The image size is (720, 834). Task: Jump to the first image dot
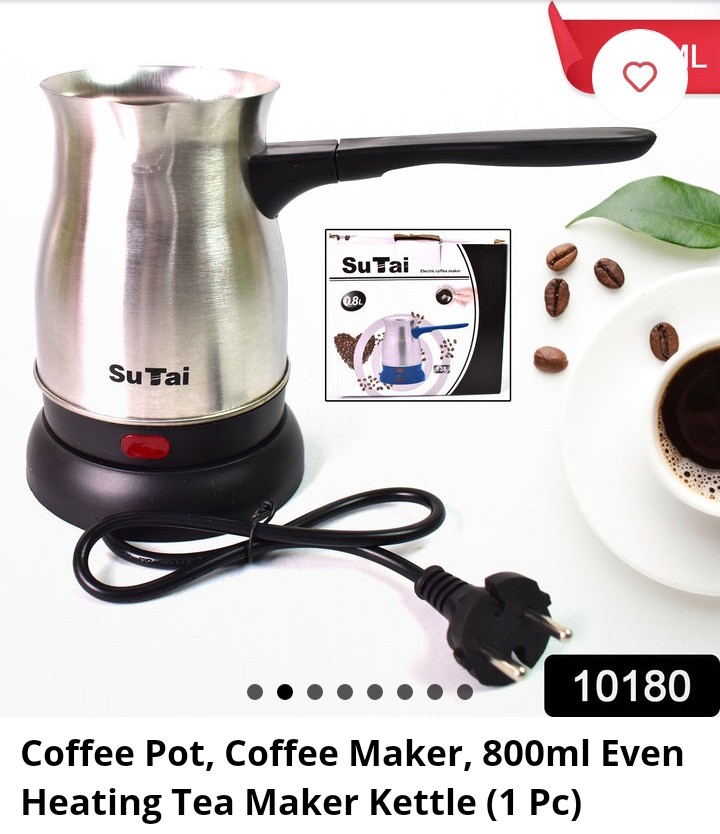(255, 691)
